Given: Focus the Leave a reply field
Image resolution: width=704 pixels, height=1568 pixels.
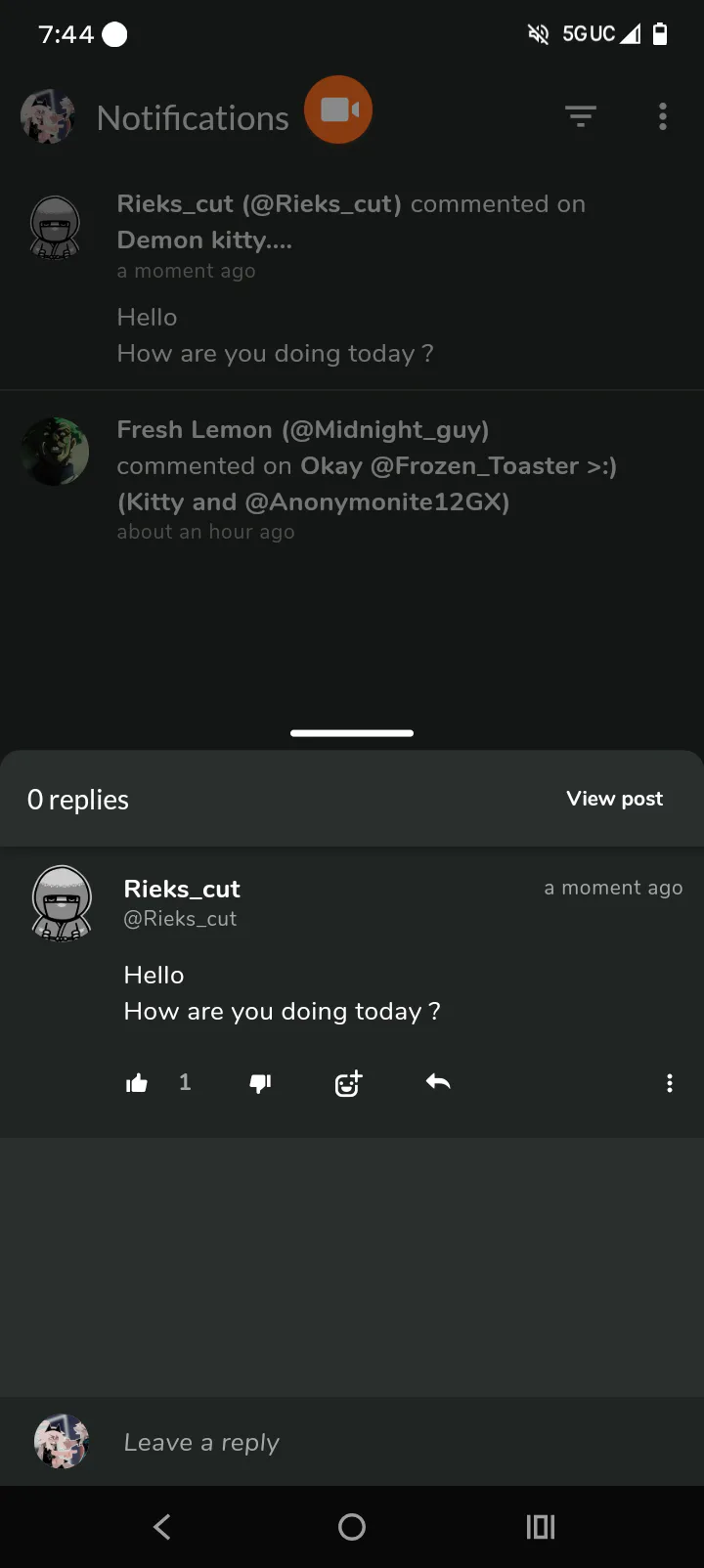Looking at the screenshot, I should [x=391, y=1442].
